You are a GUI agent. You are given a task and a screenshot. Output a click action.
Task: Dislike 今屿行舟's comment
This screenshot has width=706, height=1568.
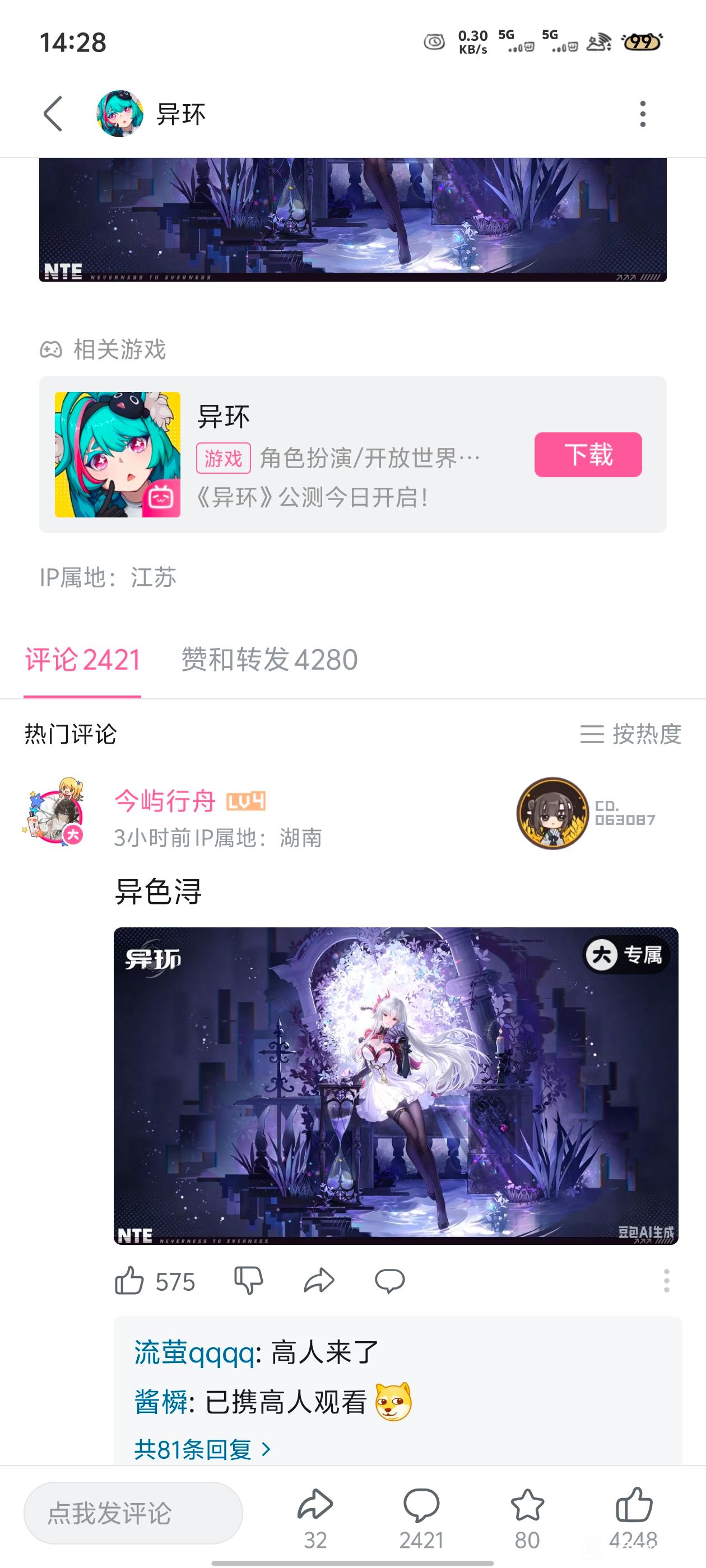(249, 1281)
